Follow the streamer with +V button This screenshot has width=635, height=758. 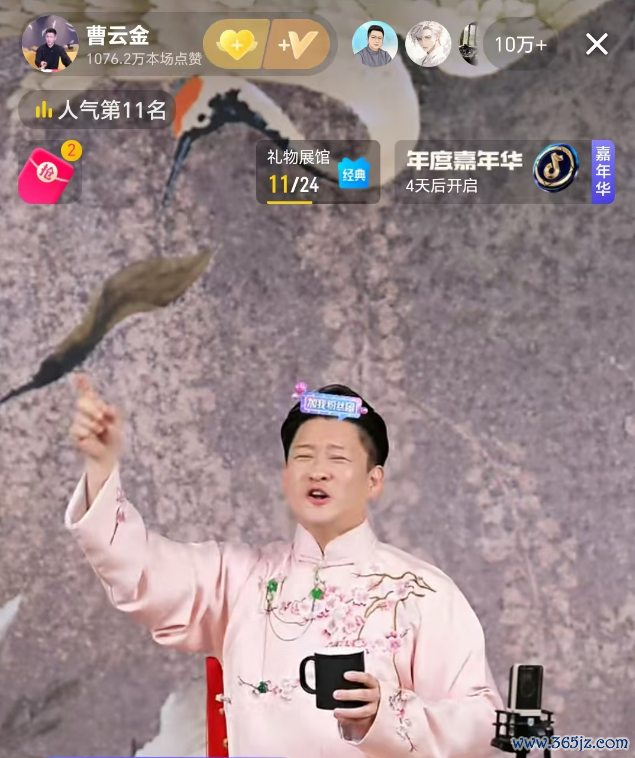[x=298, y=44]
